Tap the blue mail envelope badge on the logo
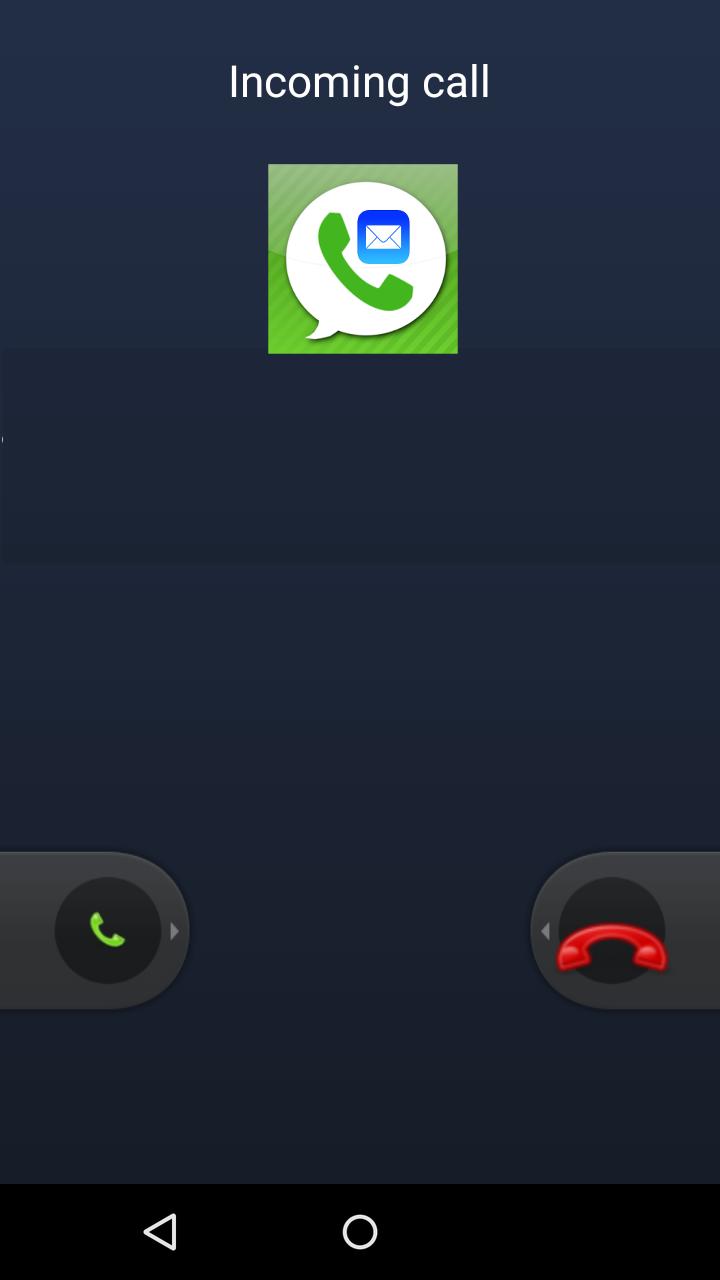 click(x=381, y=237)
